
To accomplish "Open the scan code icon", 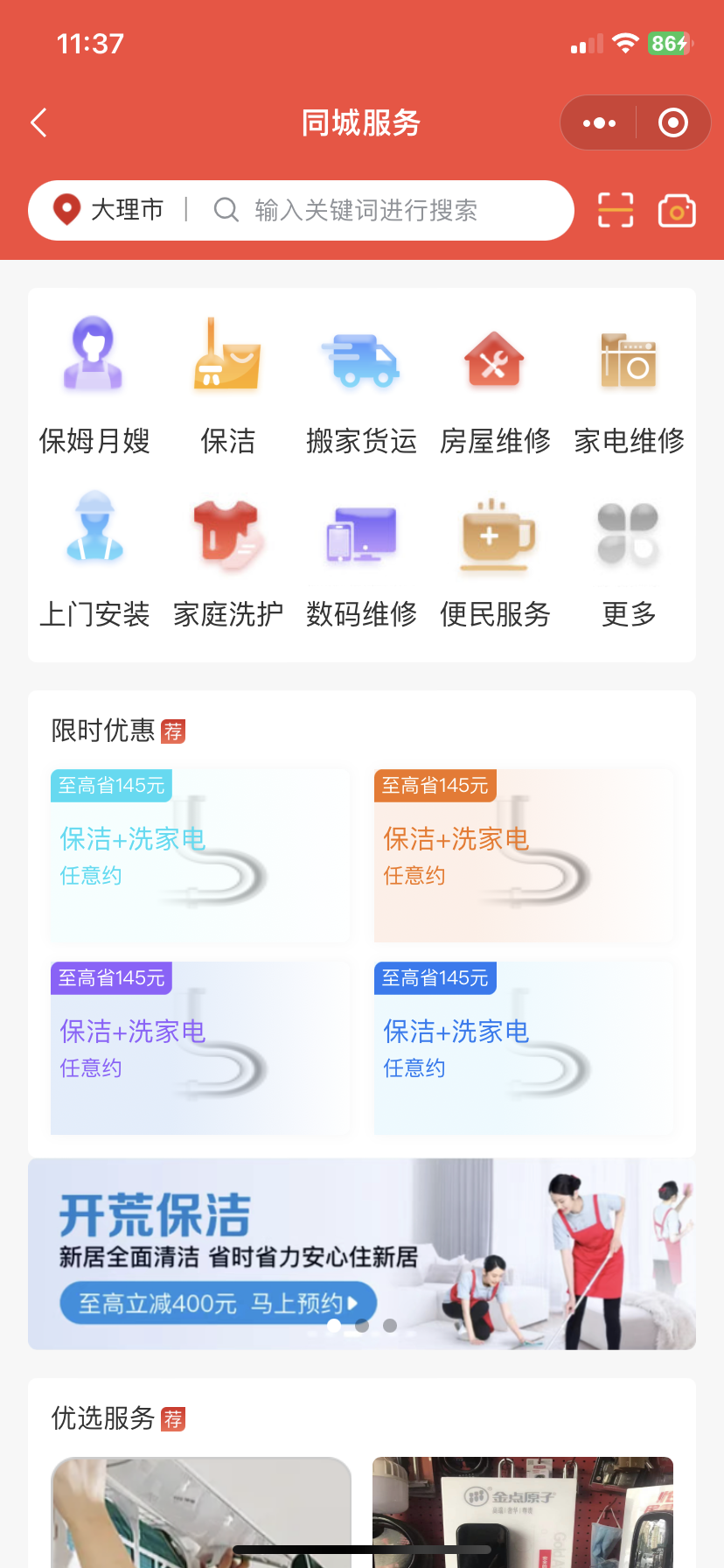I will tap(616, 210).
